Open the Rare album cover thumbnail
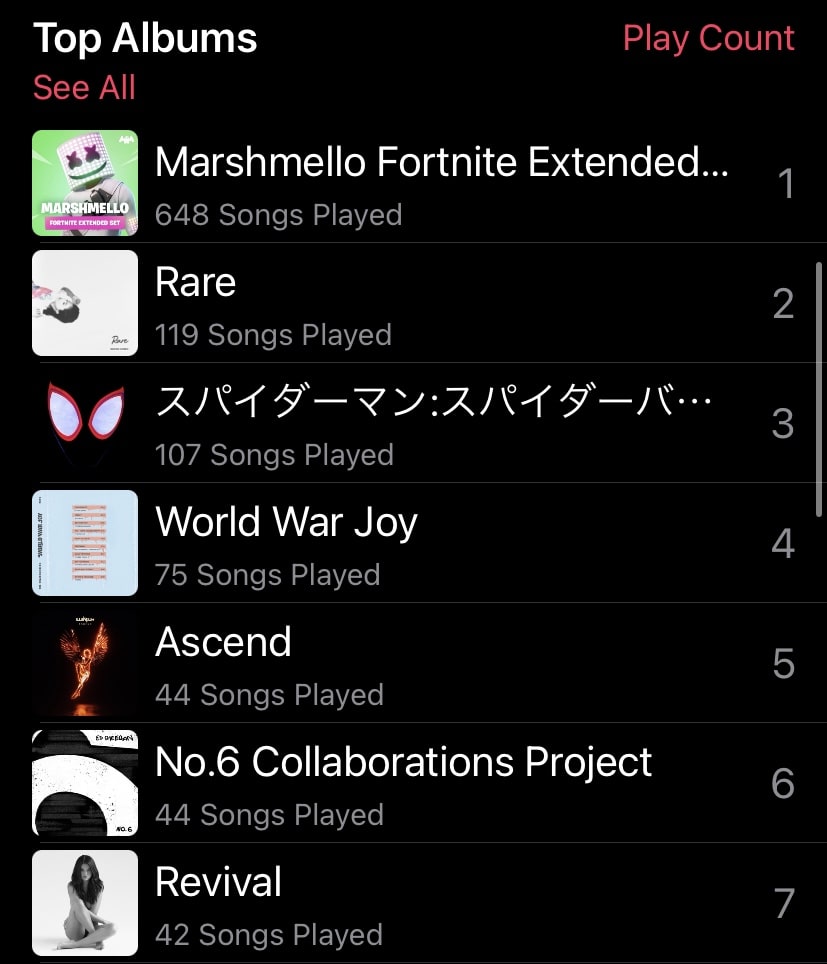827x964 pixels. point(84,303)
